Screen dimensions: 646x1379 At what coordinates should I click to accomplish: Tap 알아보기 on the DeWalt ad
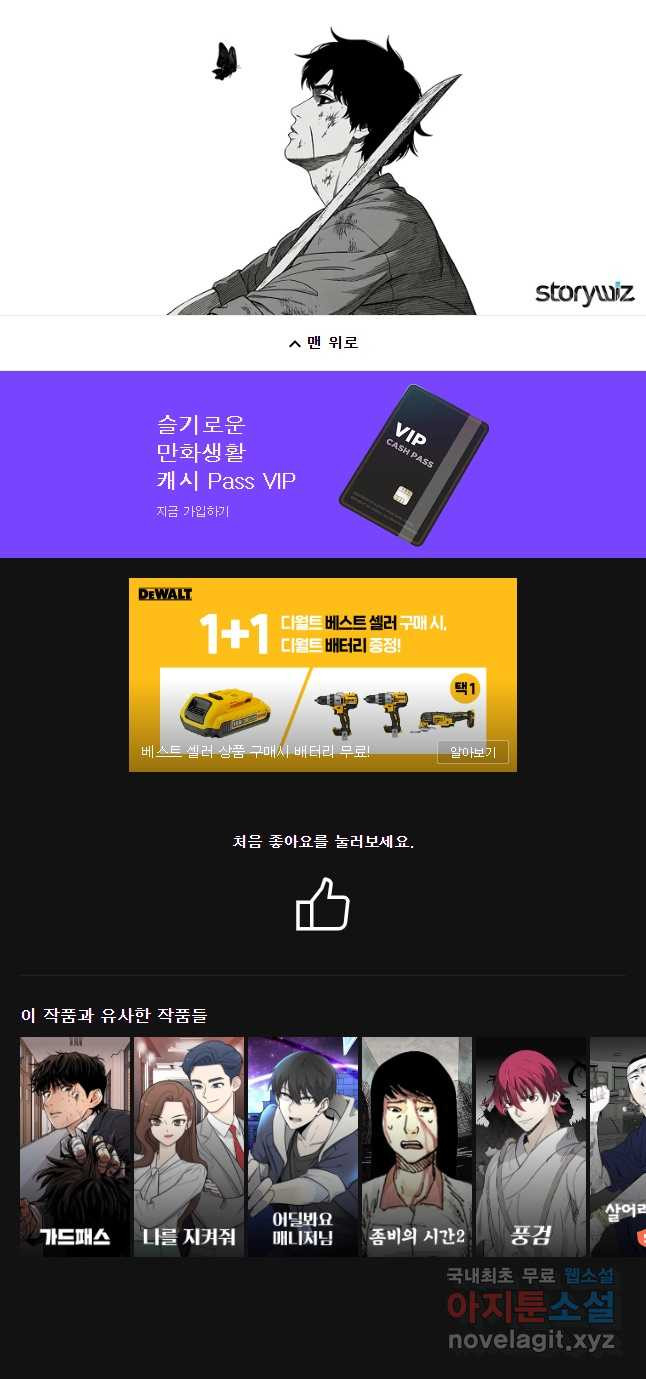click(472, 752)
